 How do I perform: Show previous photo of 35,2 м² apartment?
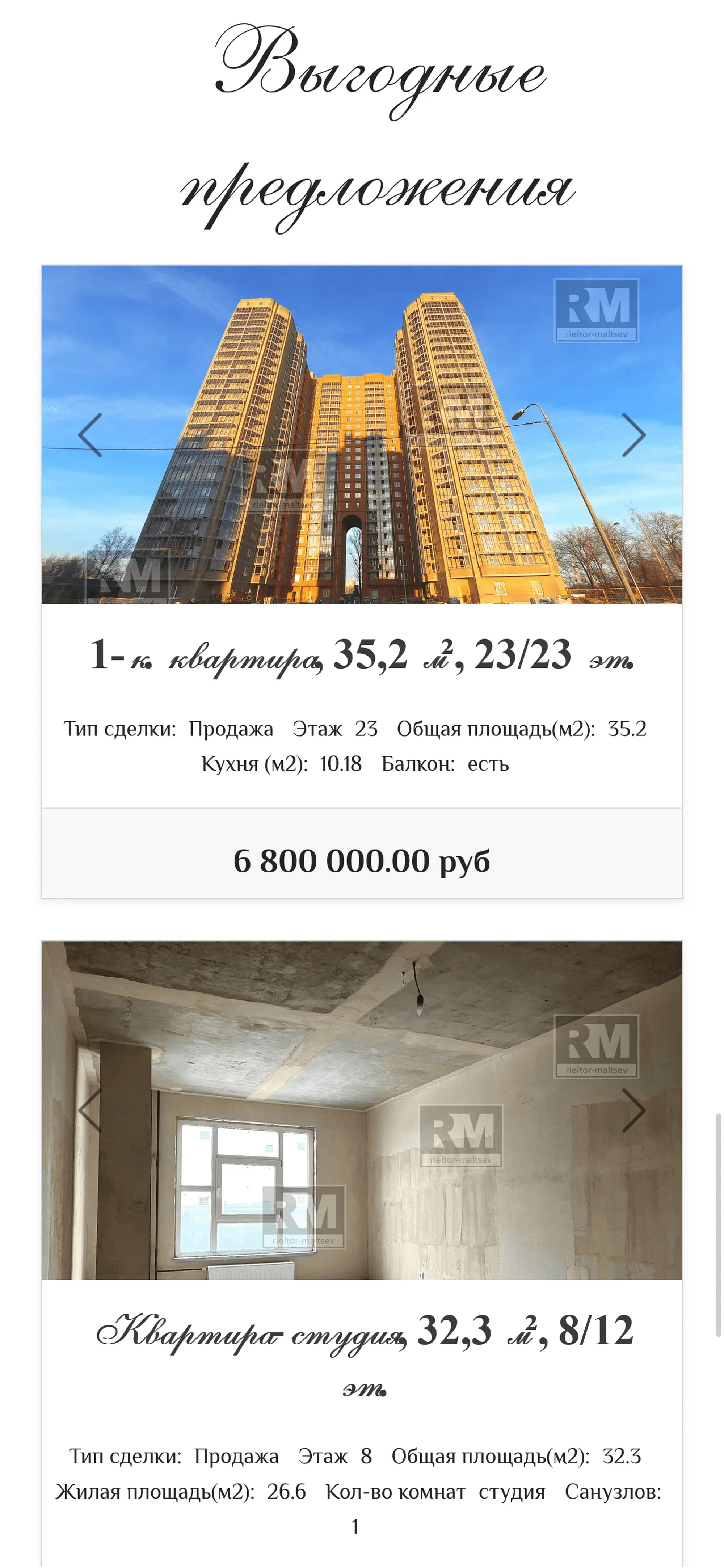pyautogui.click(x=89, y=435)
